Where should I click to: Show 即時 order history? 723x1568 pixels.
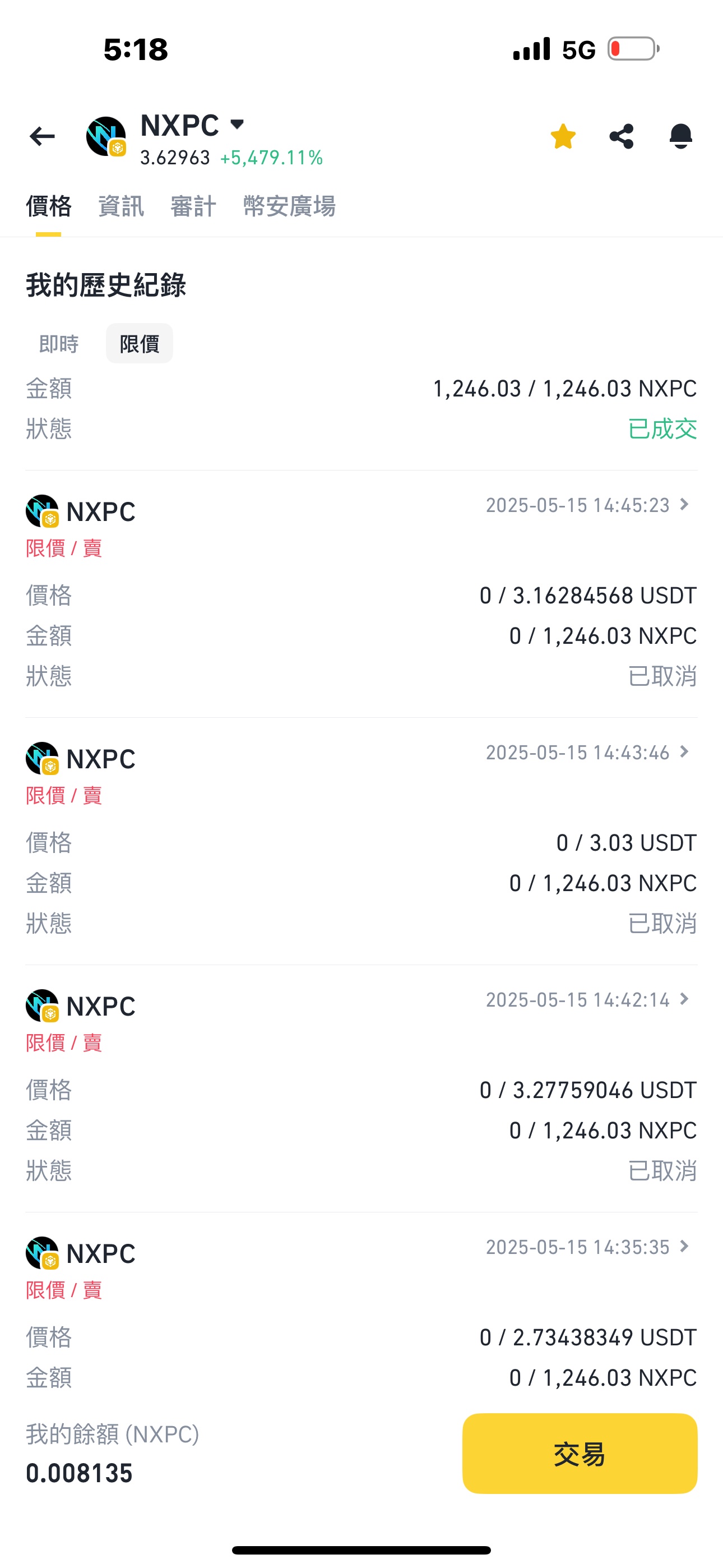coord(59,344)
